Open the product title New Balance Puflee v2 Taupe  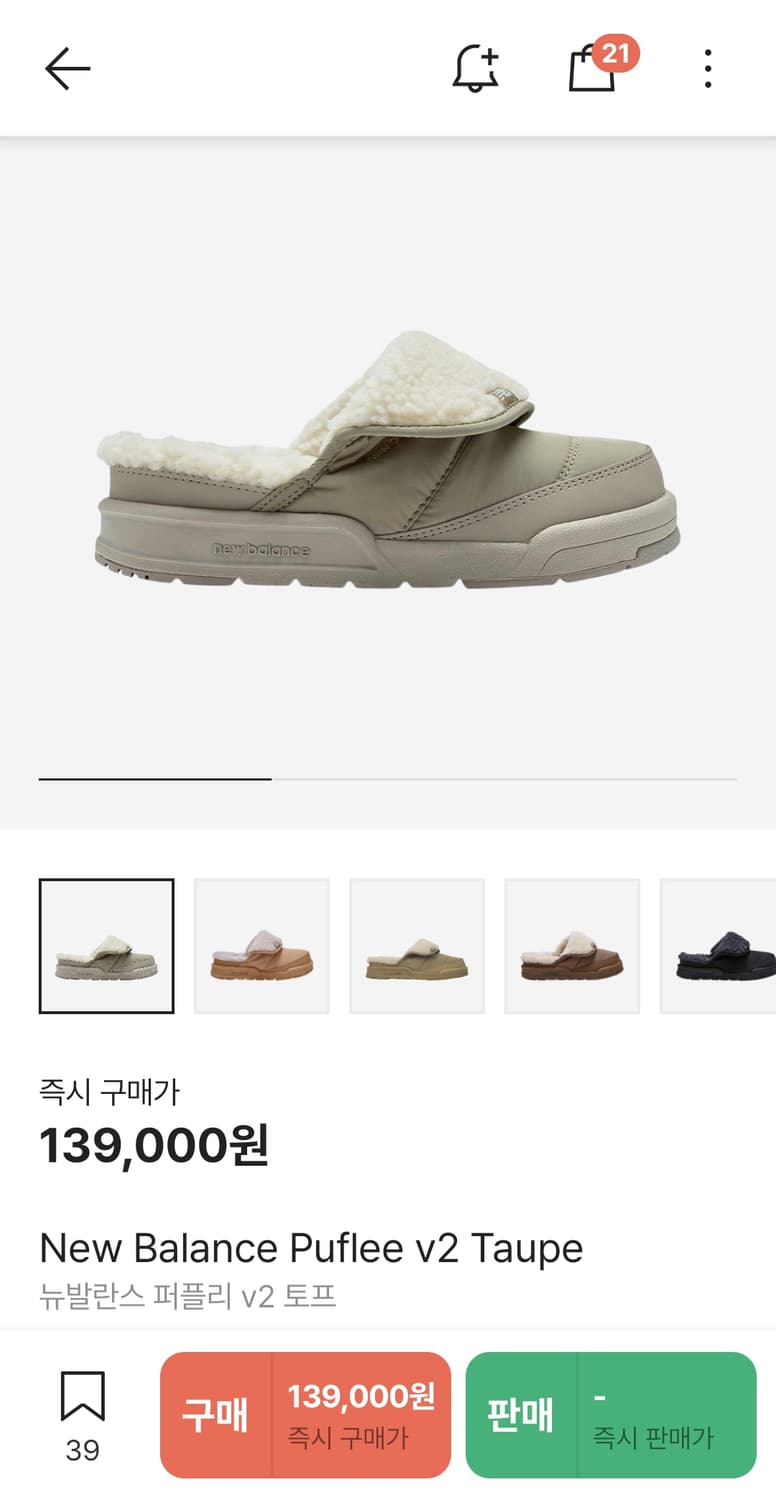[310, 1248]
